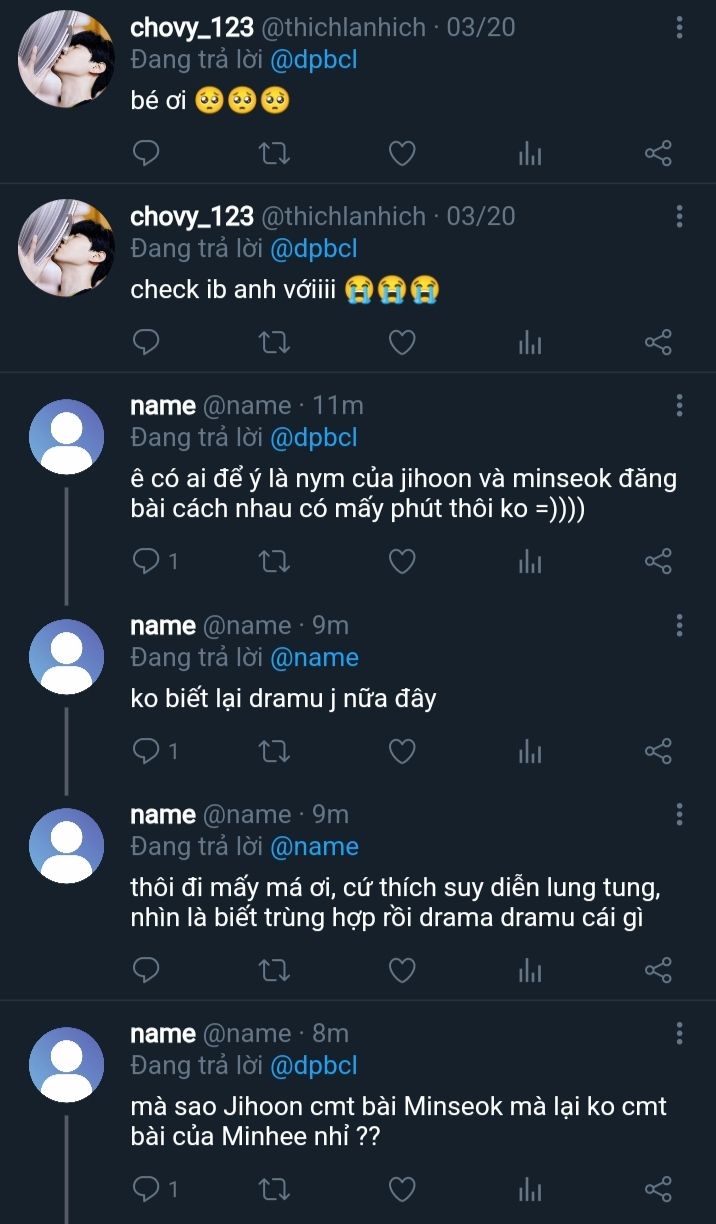Open @dpbcl link in "bé ơi" reply
Viewport: 716px width, 1224px height.
[x=313, y=59]
